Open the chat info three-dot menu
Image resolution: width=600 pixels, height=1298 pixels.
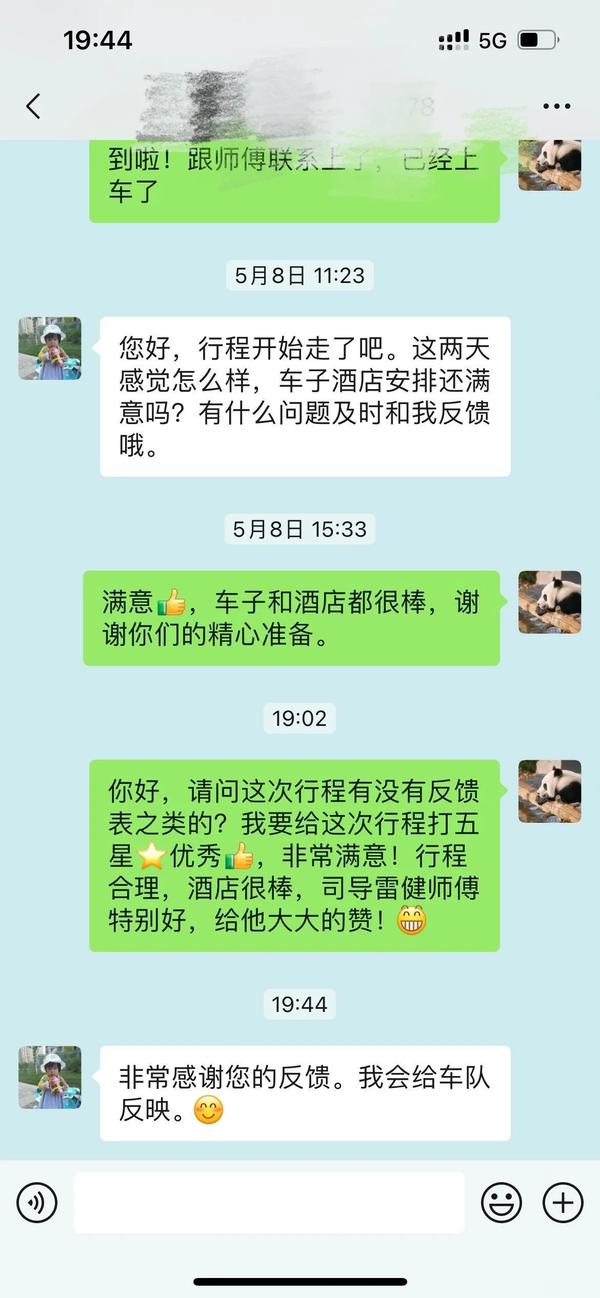click(x=556, y=106)
